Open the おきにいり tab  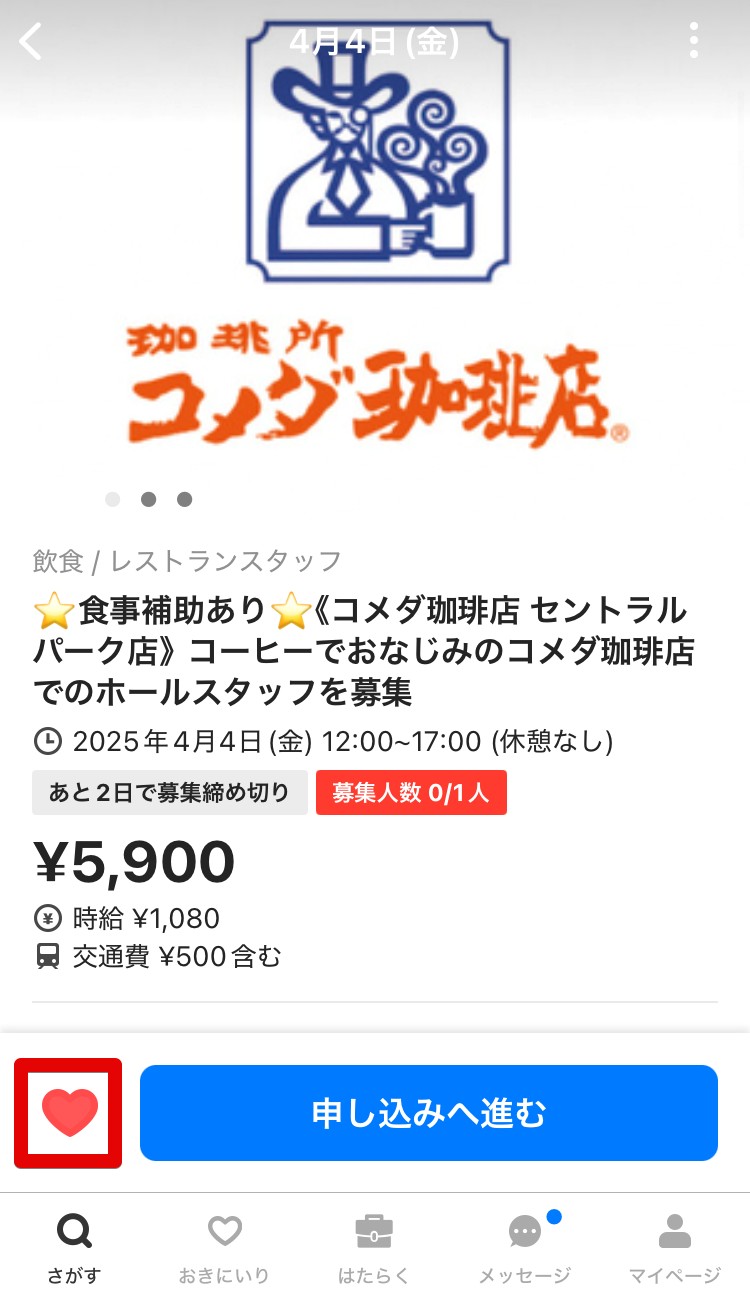pos(224,1246)
